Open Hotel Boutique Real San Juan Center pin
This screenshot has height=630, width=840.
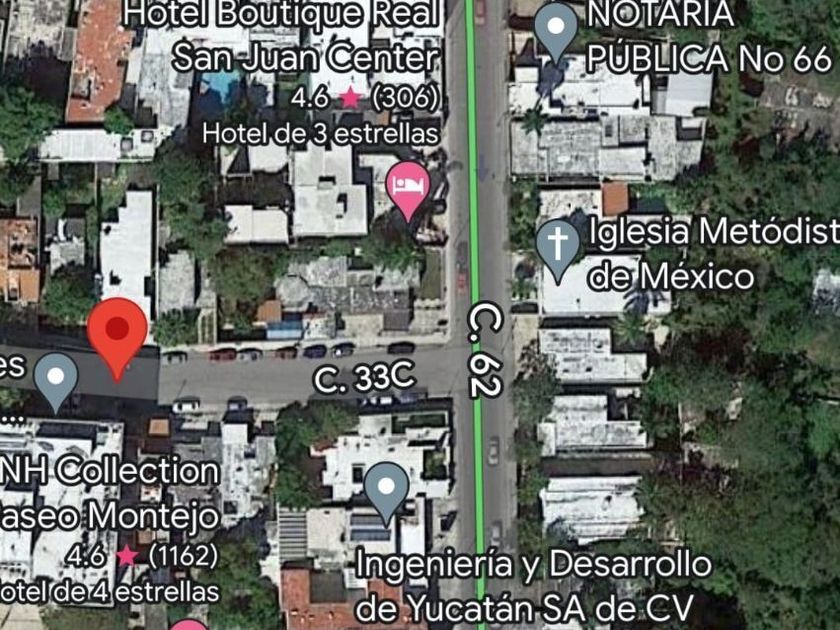(x=408, y=187)
